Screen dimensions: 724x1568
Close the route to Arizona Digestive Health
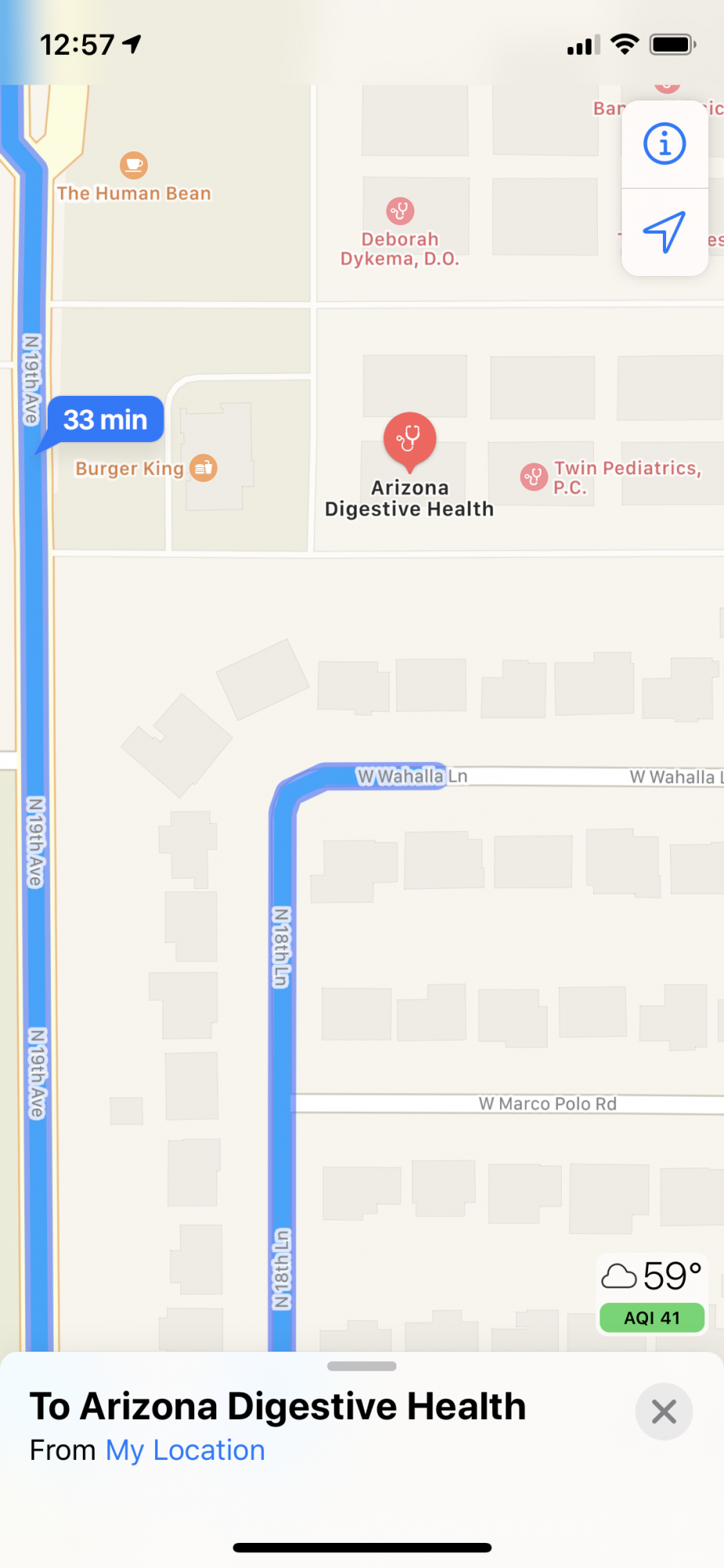[x=664, y=1412]
